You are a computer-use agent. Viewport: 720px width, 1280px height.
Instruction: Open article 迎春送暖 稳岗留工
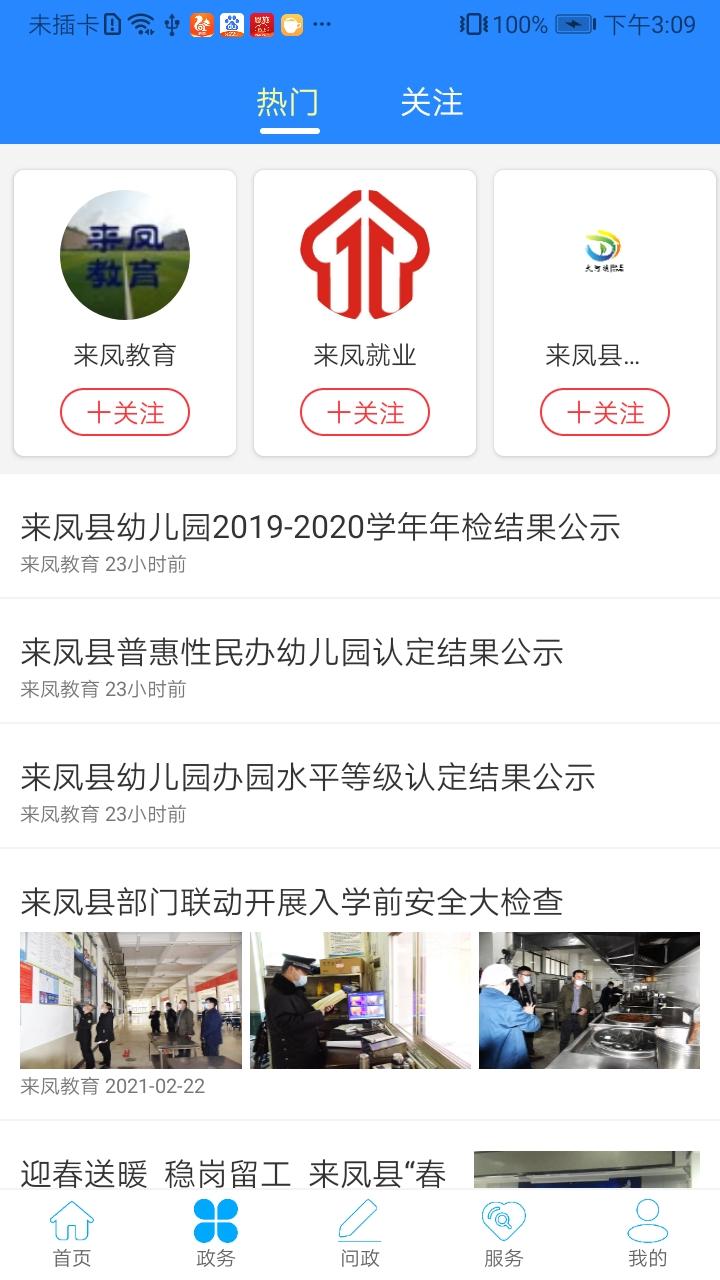[x=233, y=1172]
